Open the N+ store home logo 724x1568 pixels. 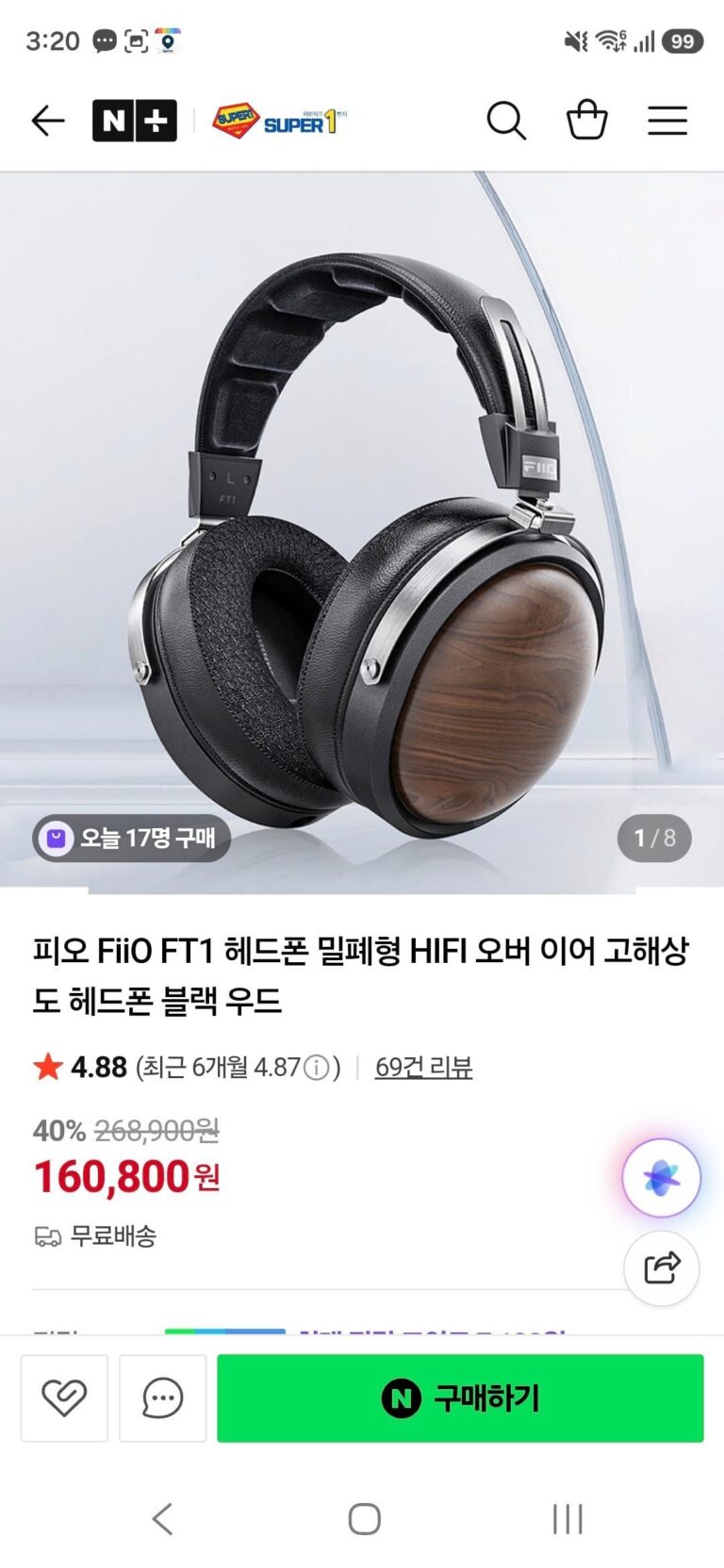(134, 121)
